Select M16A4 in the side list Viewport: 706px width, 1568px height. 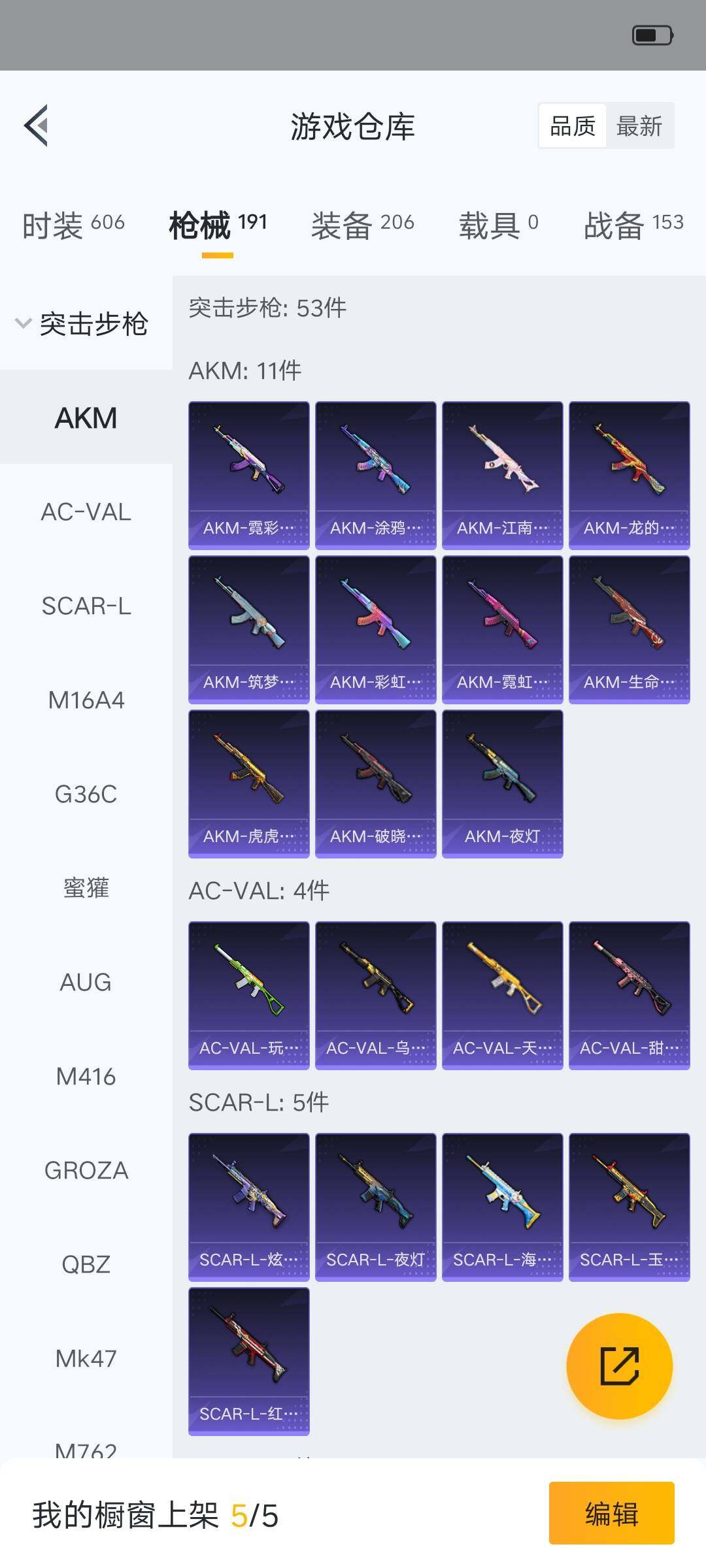86,700
